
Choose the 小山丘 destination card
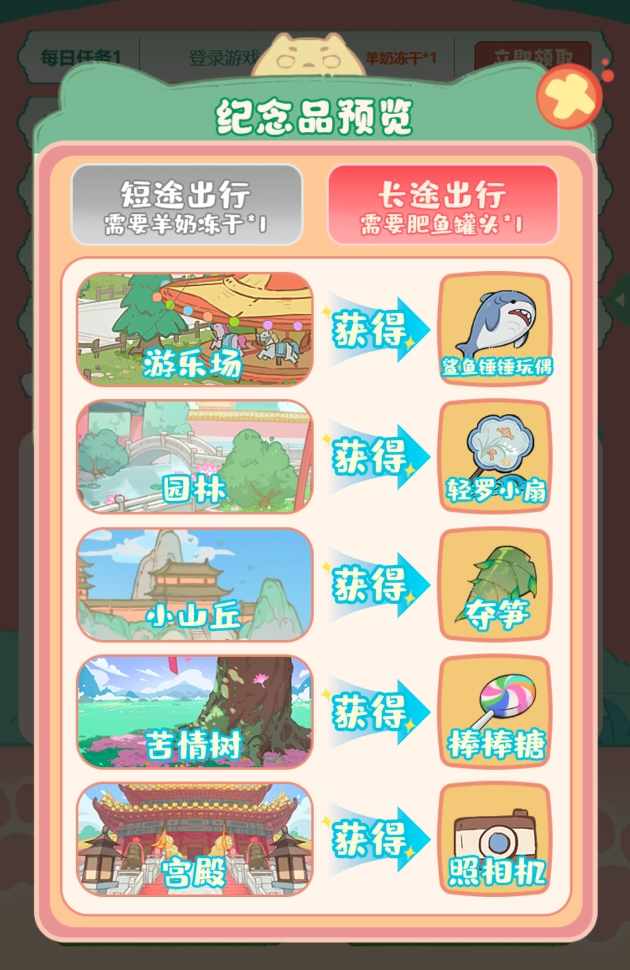(195, 585)
